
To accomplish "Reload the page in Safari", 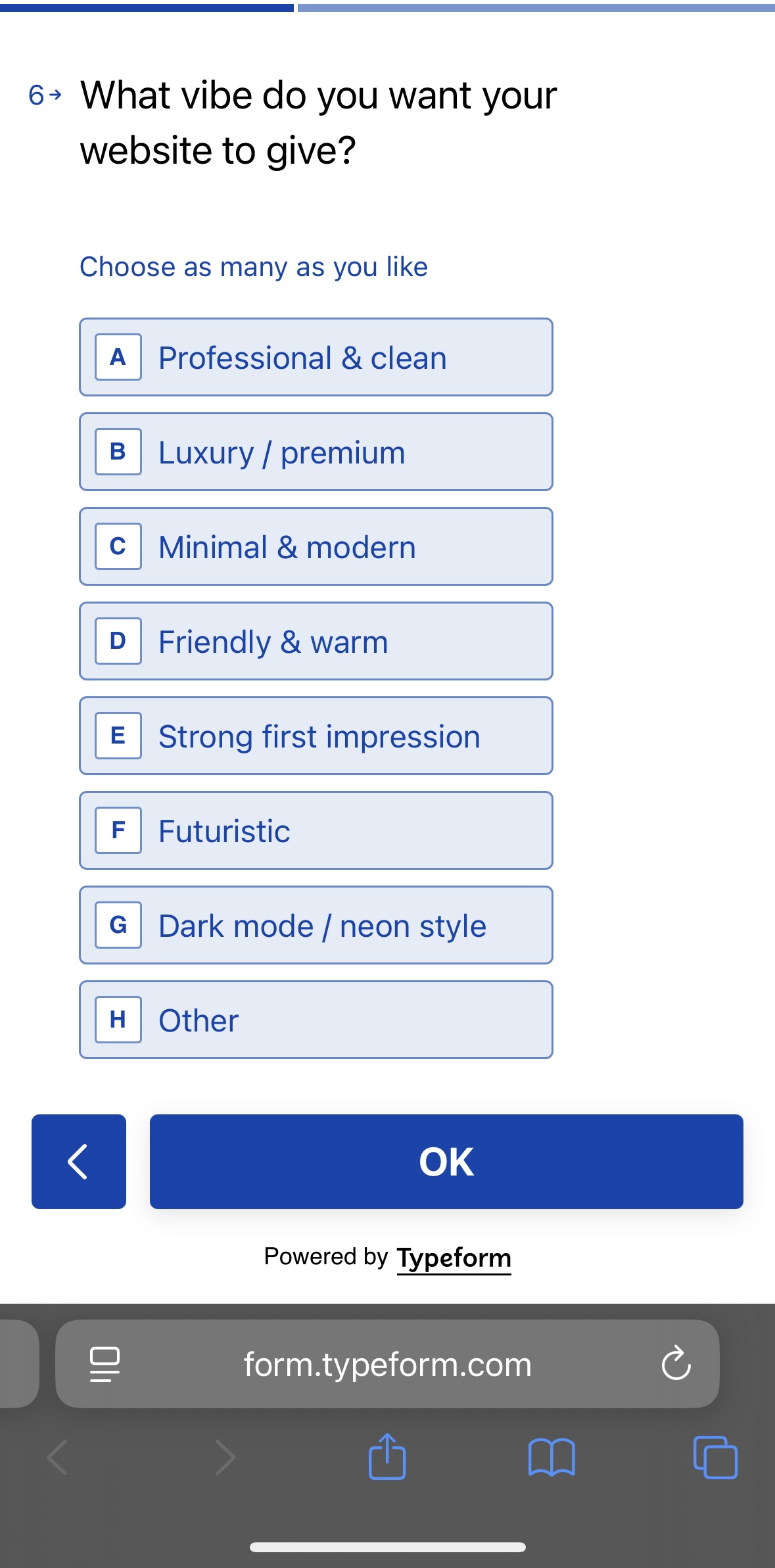I will (x=676, y=1364).
